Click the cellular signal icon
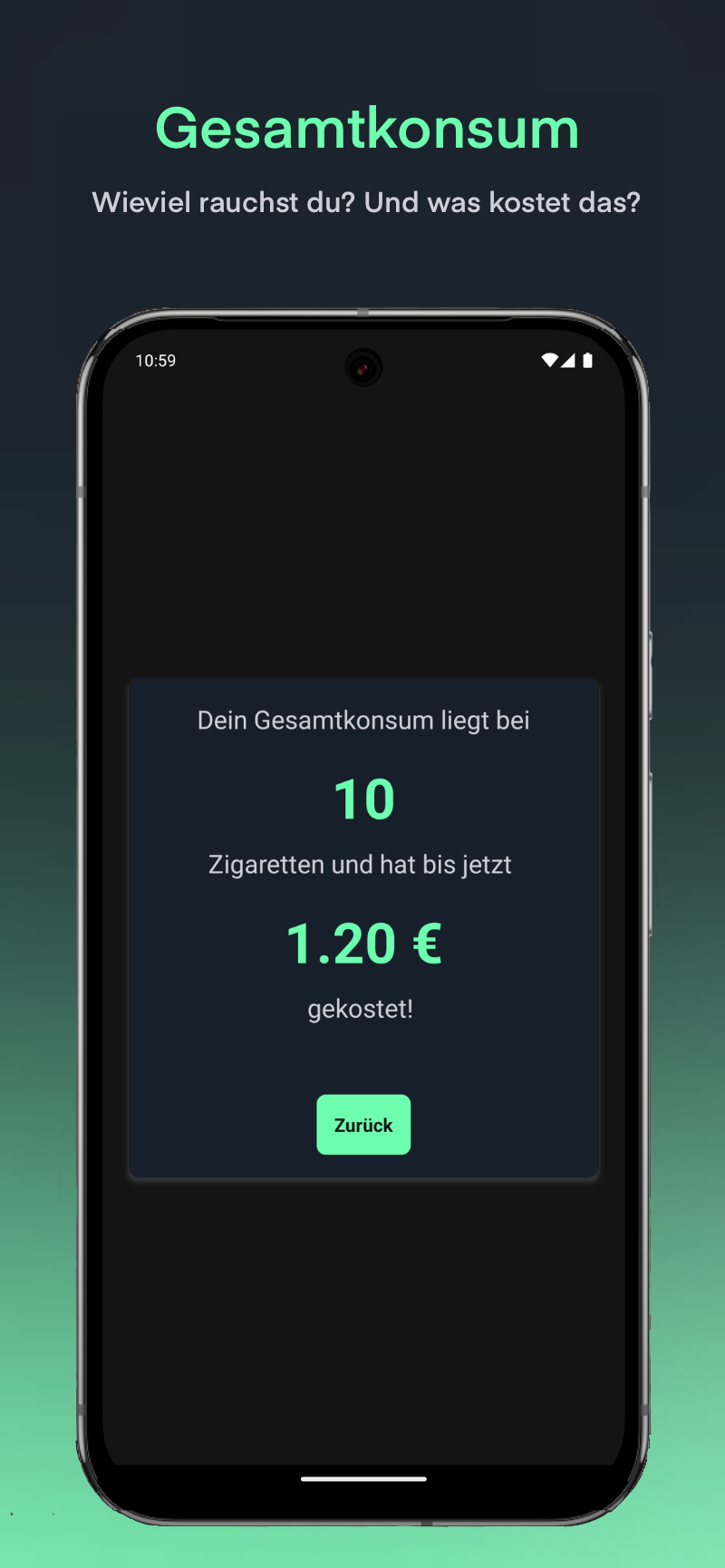The width and height of the screenshot is (725, 1568). (570, 360)
